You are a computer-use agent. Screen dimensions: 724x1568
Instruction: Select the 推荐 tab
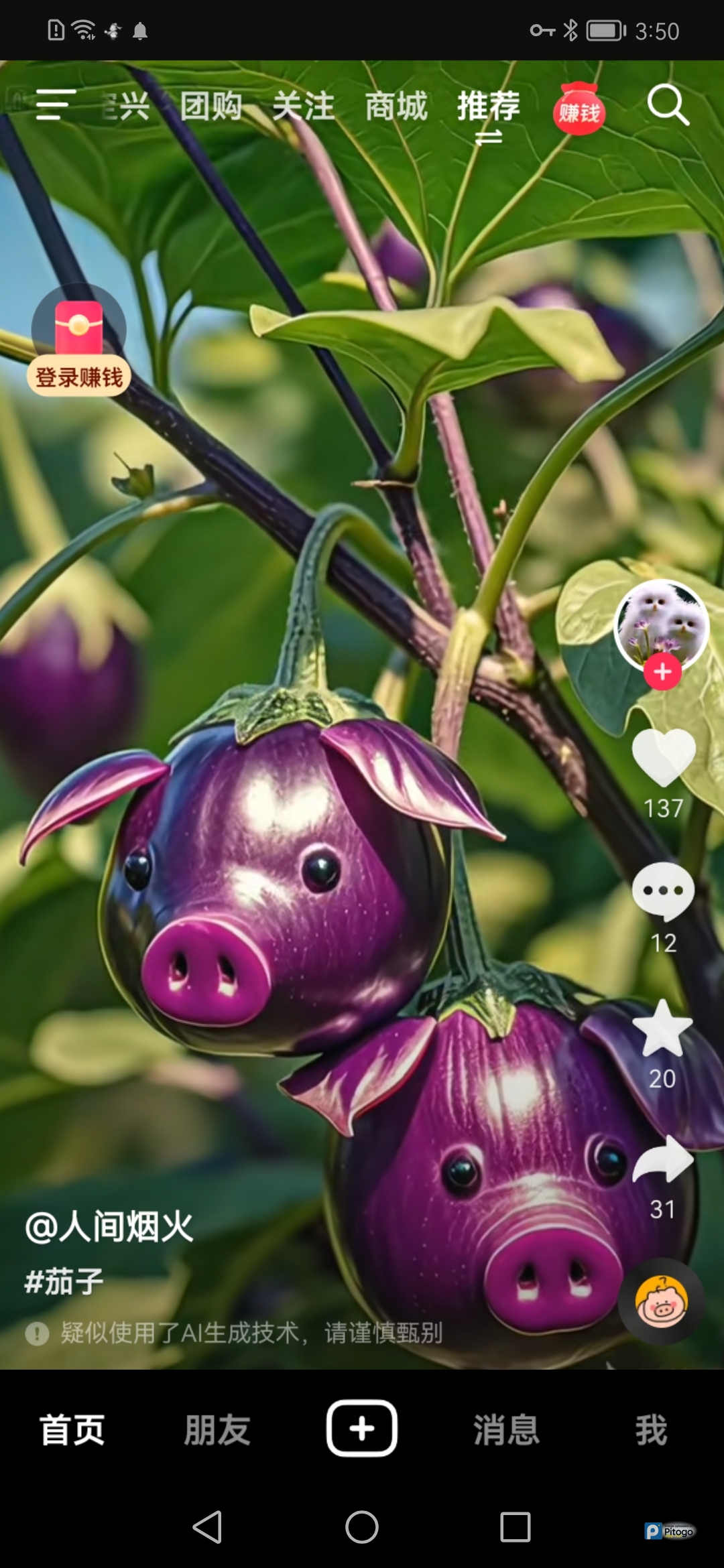[488, 107]
